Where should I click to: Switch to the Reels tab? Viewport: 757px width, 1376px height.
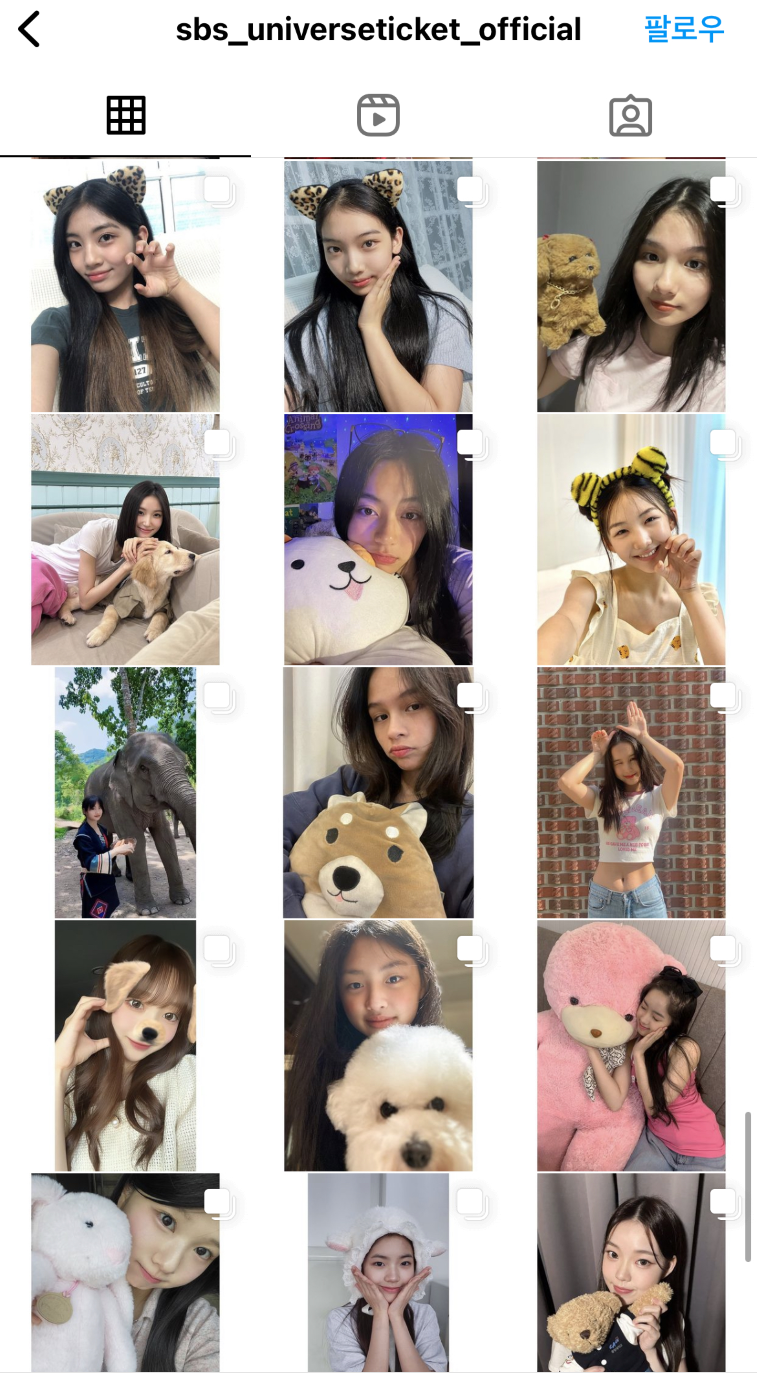pos(378,116)
